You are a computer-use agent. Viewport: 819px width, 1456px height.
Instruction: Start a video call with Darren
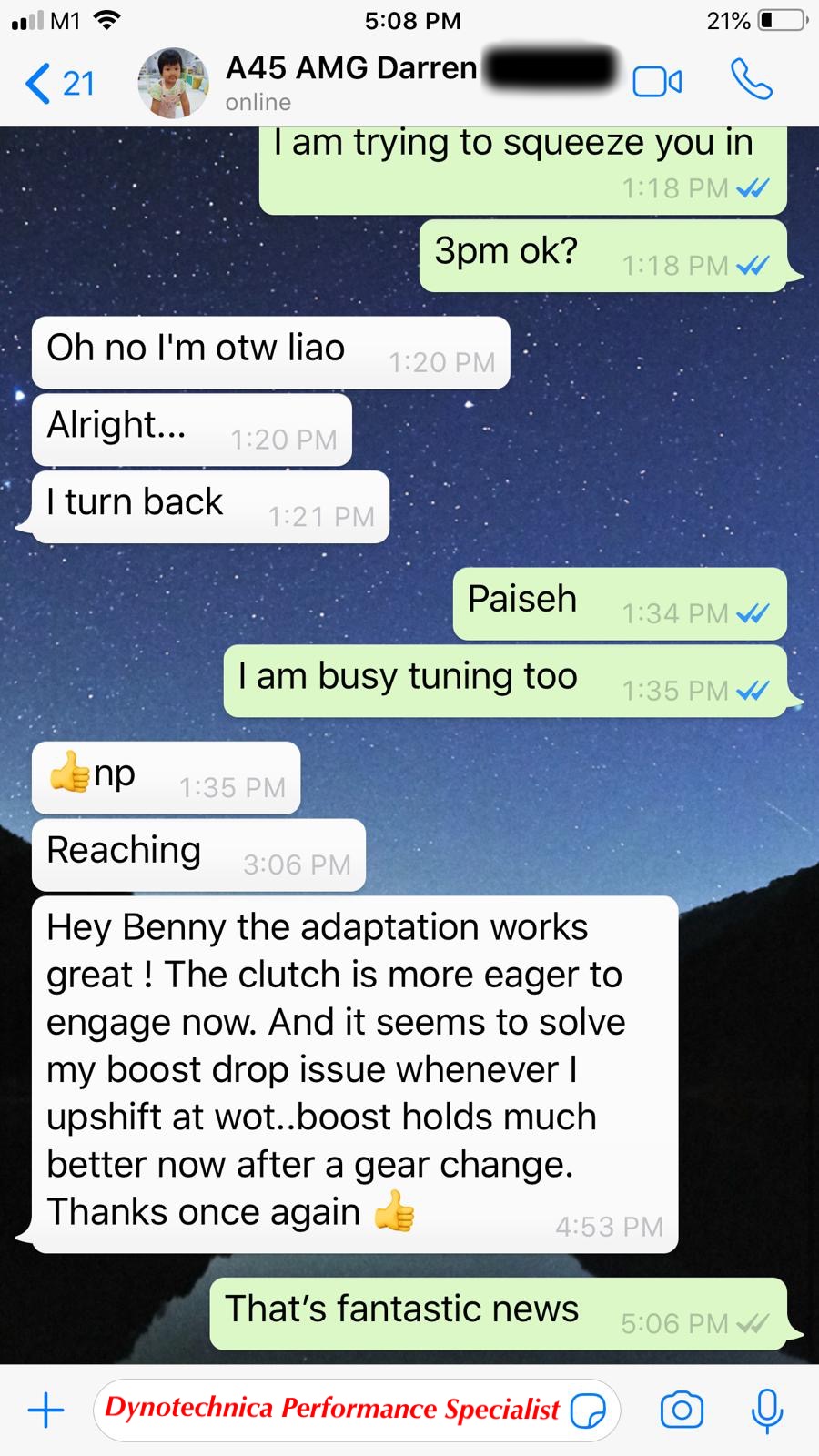[x=657, y=82]
